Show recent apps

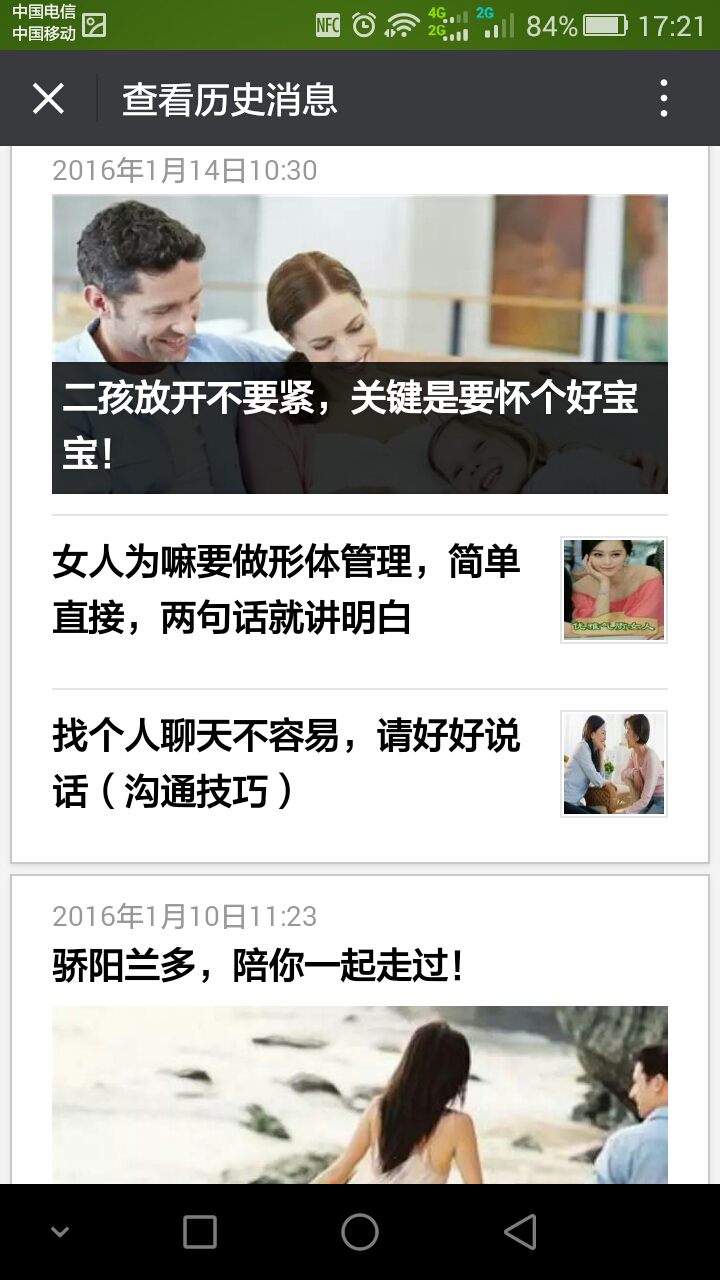pyautogui.click(x=200, y=1232)
